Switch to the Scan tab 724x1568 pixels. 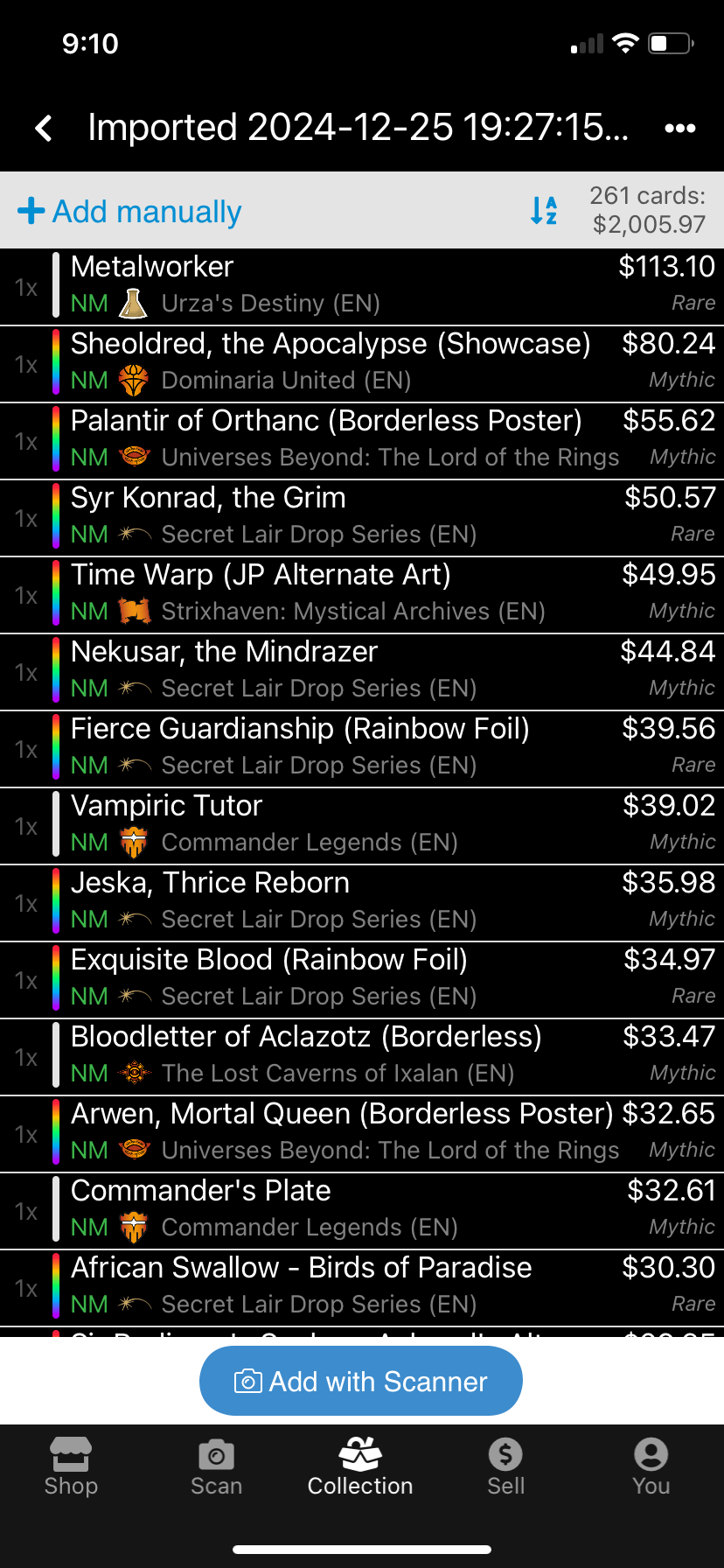pyautogui.click(x=216, y=1467)
